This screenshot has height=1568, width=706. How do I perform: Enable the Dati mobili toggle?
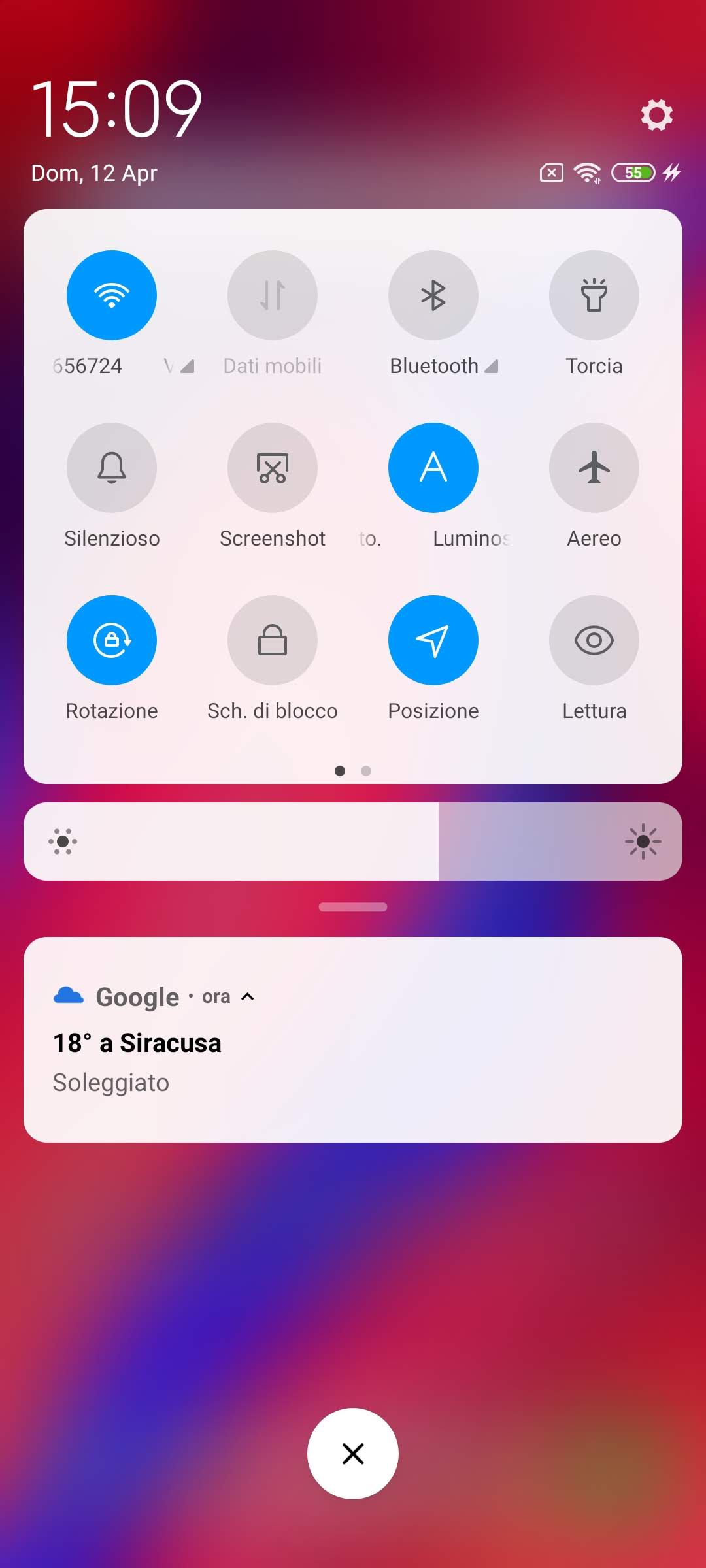(x=273, y=295)
